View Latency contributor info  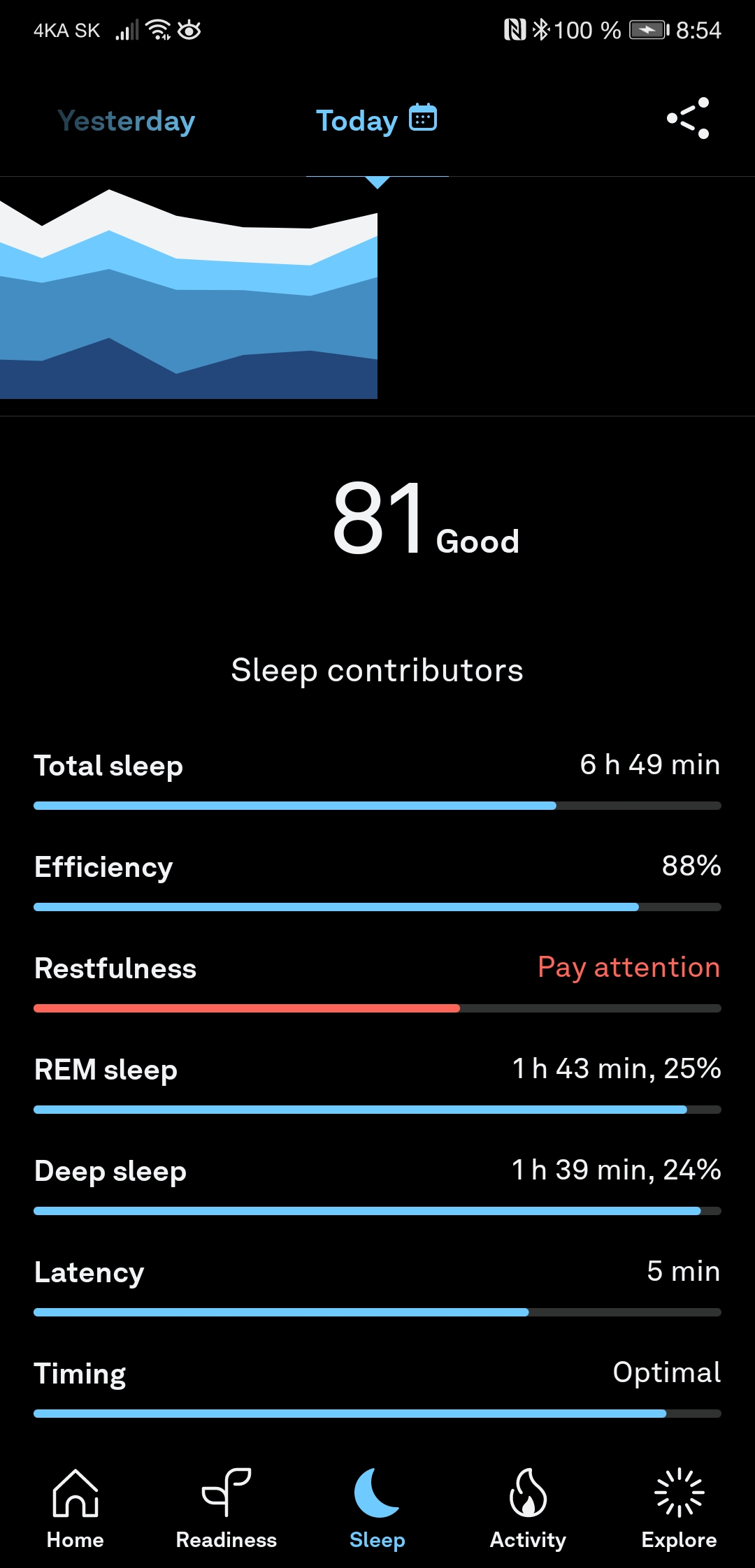tap(377, 1286)
